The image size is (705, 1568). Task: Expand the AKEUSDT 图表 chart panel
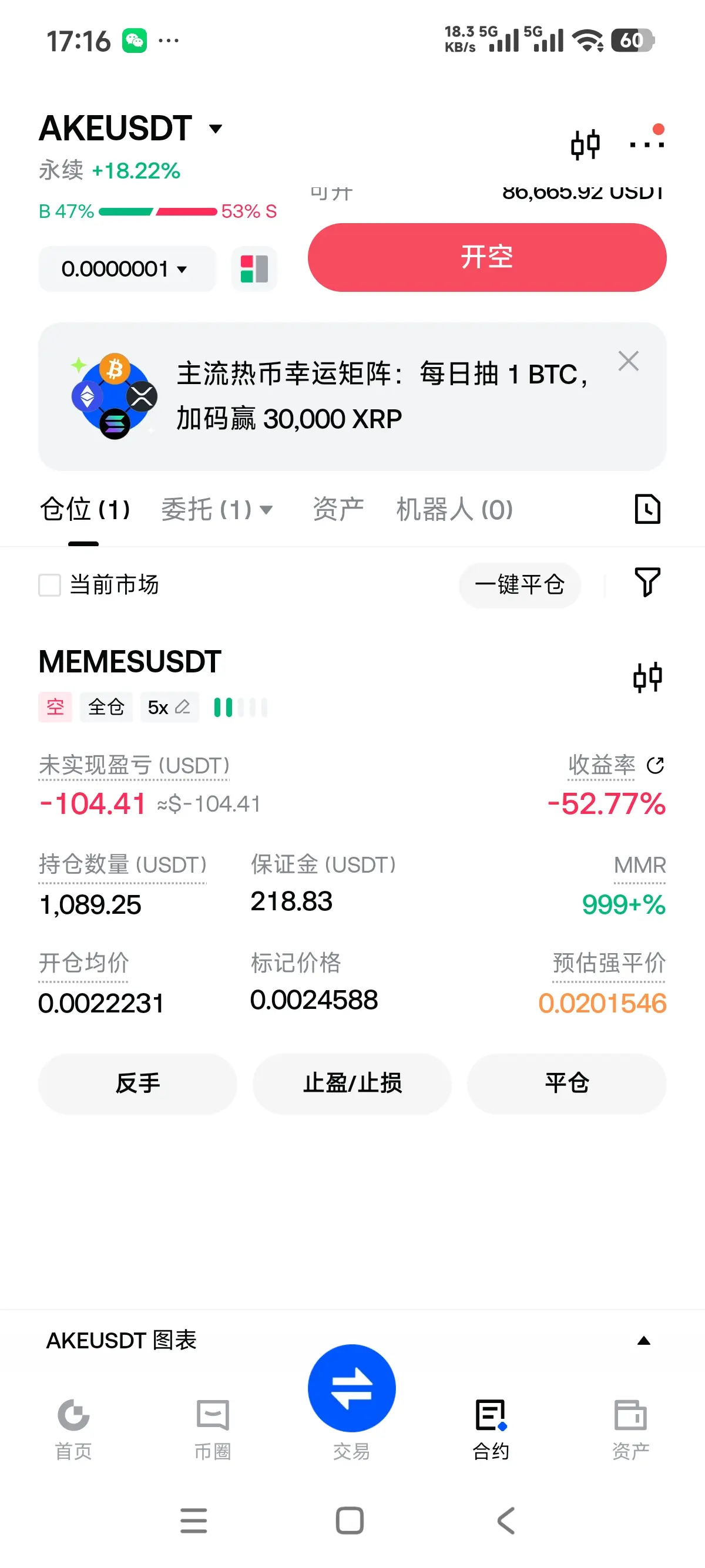pyautogui.click(x=643, y=1340)
